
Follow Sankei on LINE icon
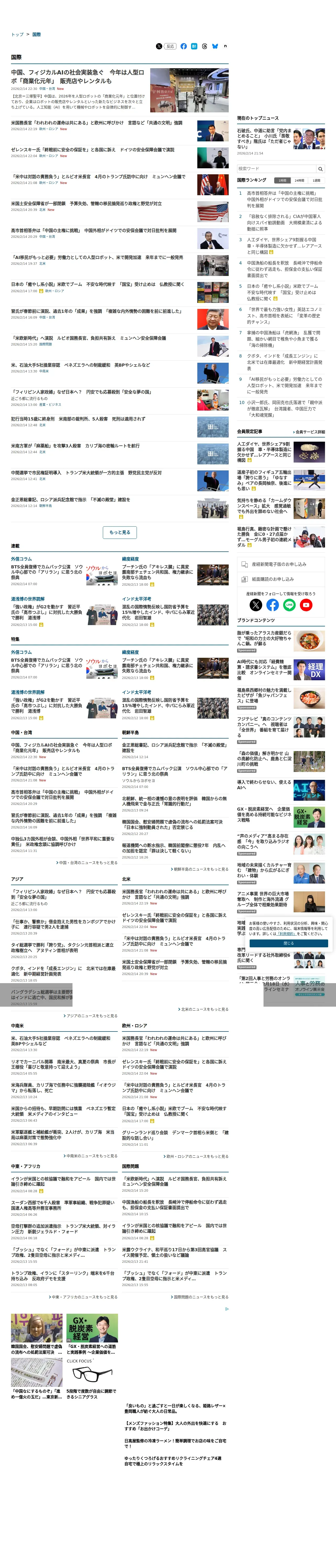coord(289,605)
